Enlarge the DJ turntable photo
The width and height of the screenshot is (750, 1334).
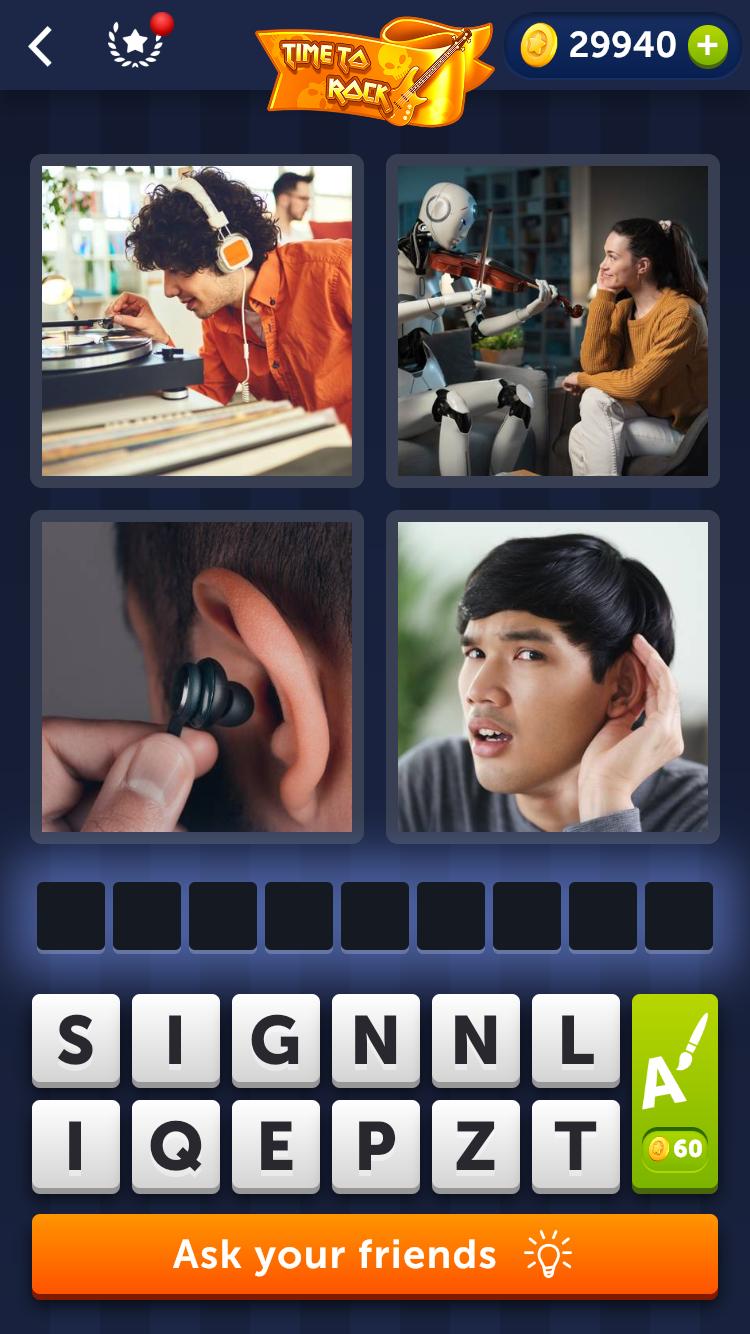pos(197,320)
